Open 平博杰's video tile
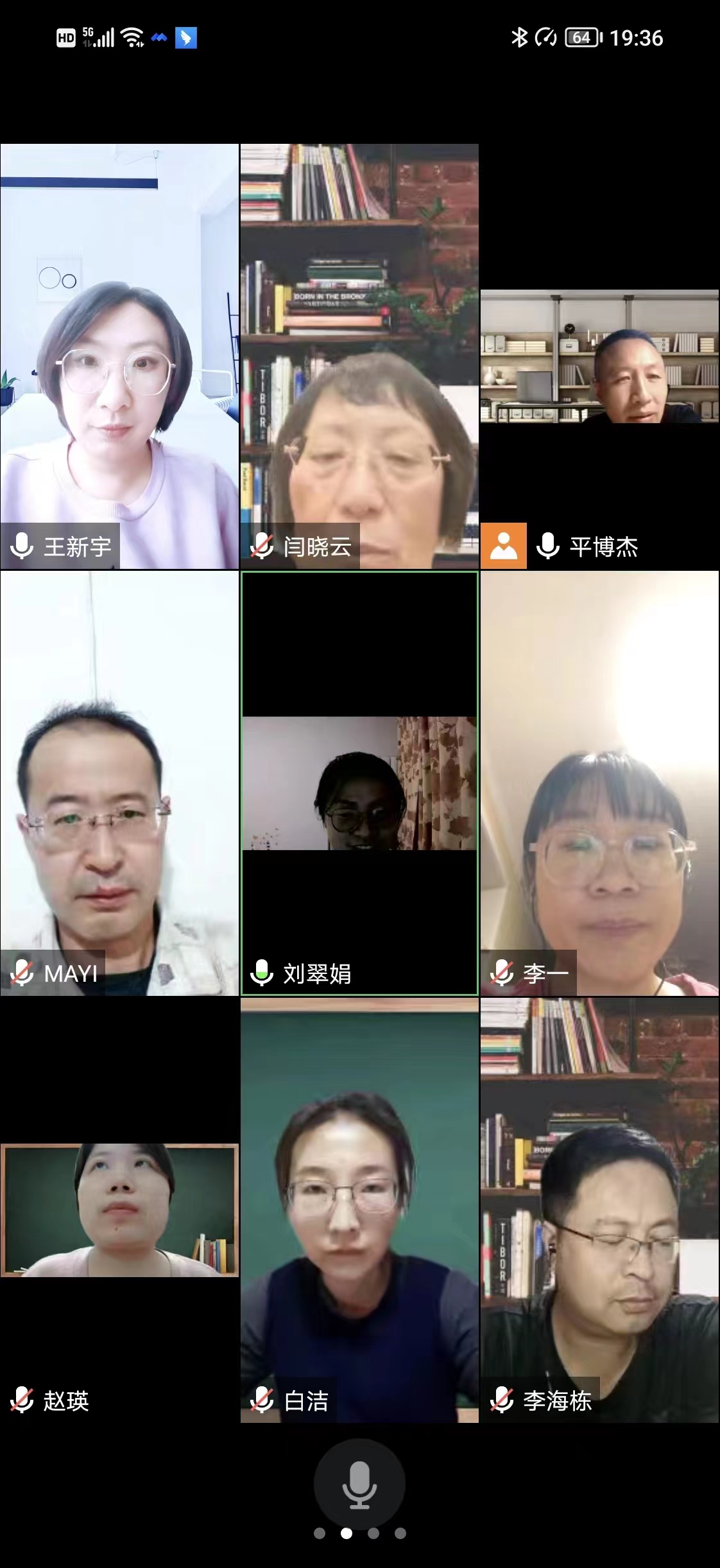This screenshot has height=1568, width=720. (599, 356)
